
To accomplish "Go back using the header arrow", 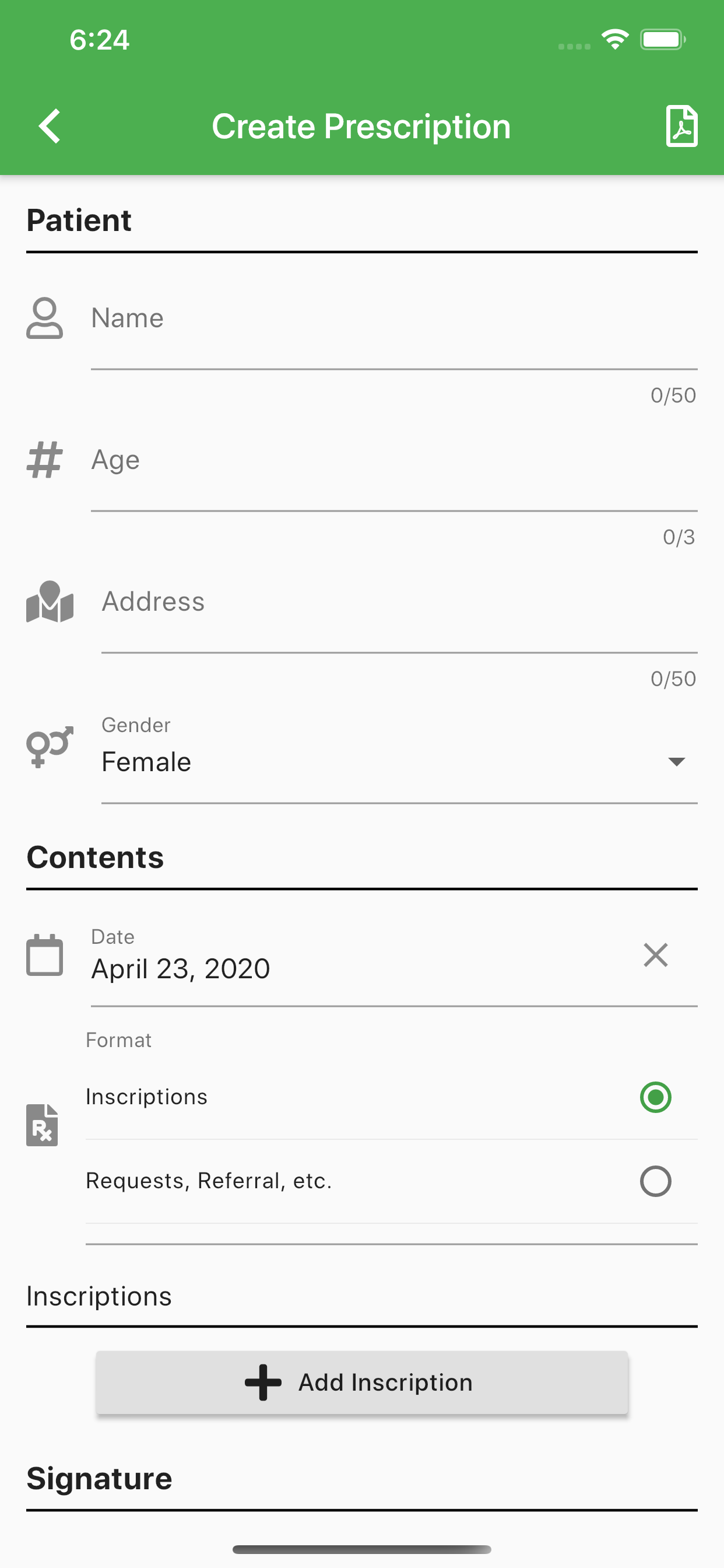I will tap(50, 126).
